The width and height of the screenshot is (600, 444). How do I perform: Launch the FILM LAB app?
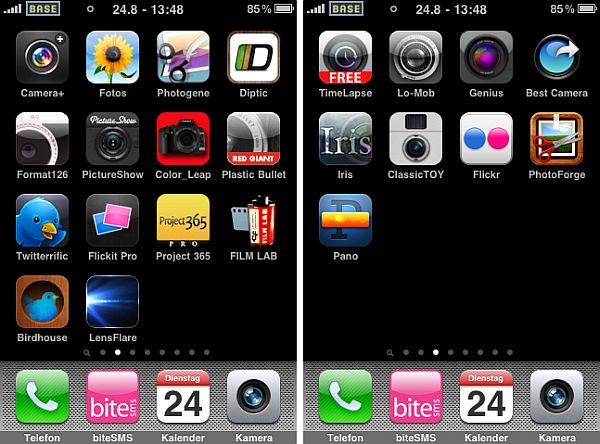point(254,220)
